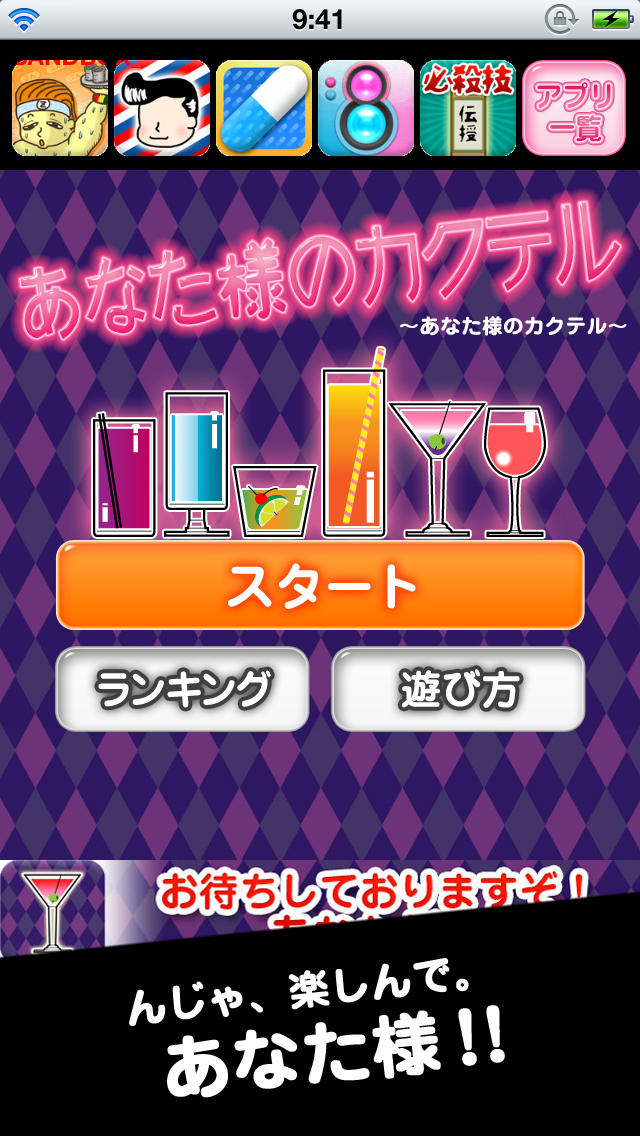Open the twin-lens camera app icon

(366, 108)
